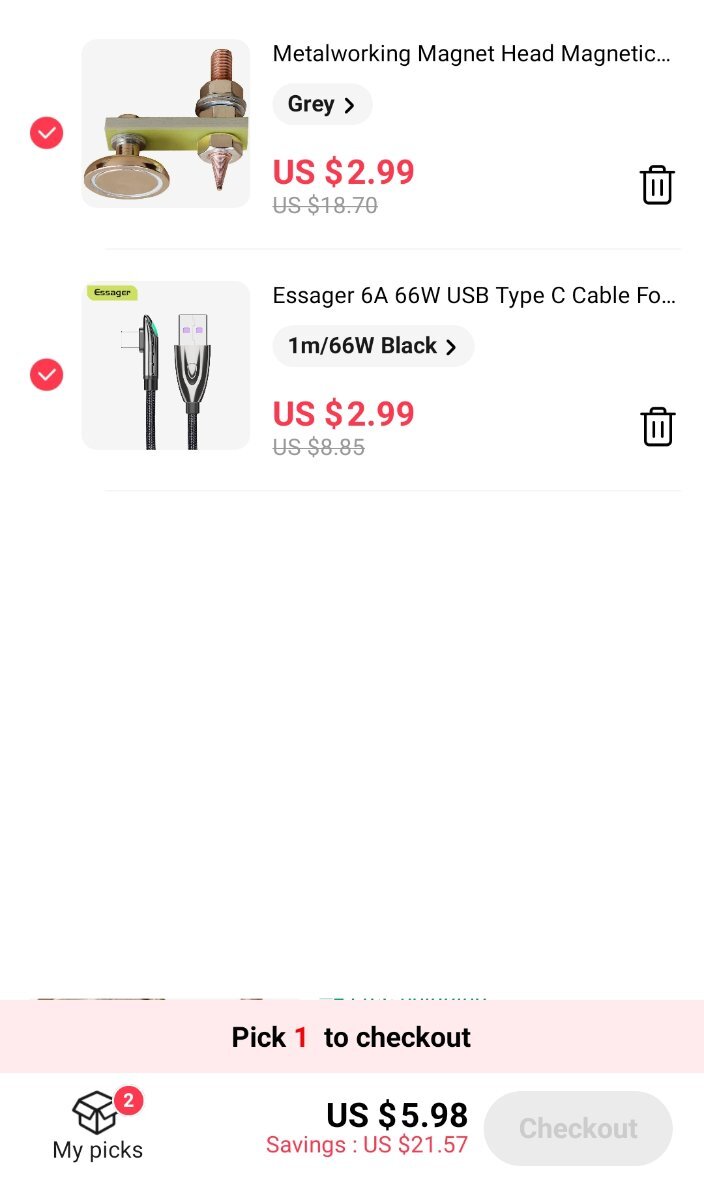Screen dimensions: 704x1200
Task: Delete the Metalworking Magnet Head item
Action: 657,185
